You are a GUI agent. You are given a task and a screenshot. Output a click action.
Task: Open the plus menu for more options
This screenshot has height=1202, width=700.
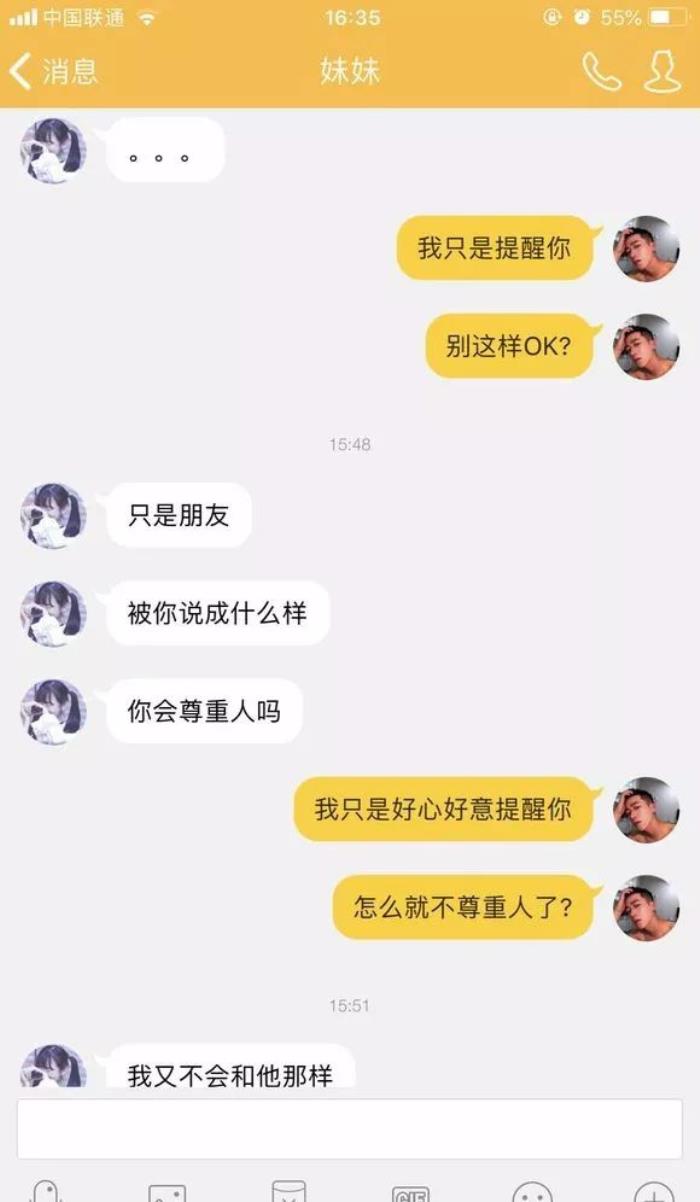(653, 1192)
